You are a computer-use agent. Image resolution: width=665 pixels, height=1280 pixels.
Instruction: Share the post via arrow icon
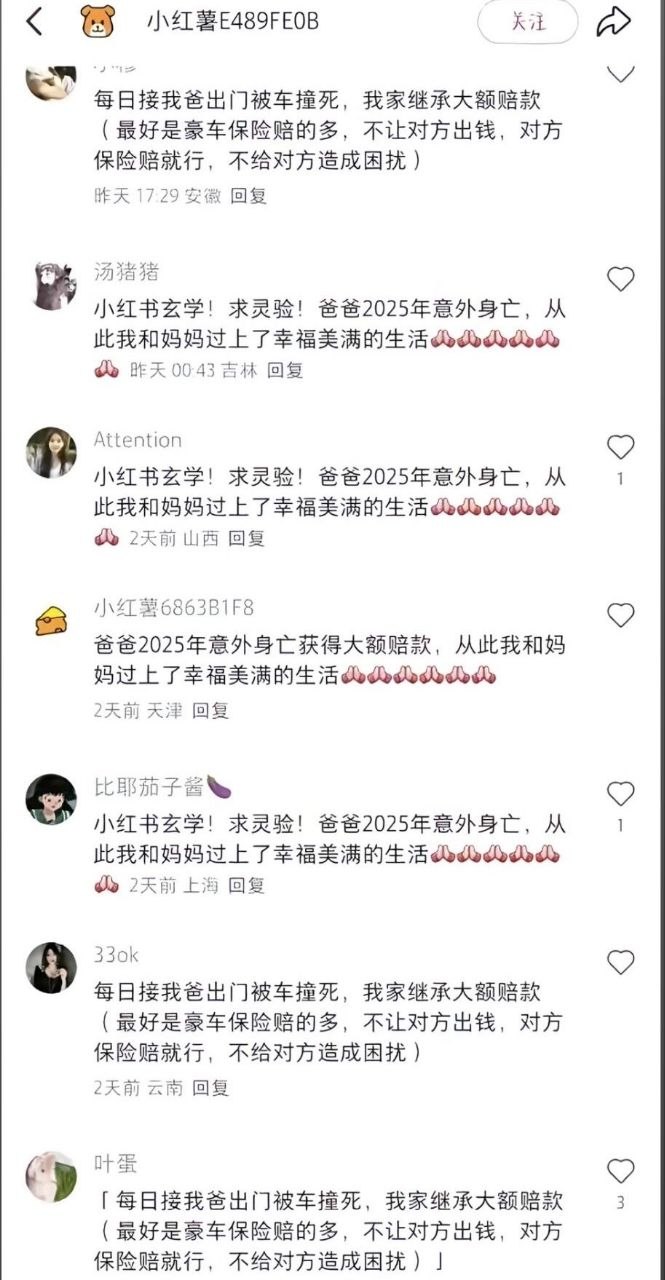point(614,22)
